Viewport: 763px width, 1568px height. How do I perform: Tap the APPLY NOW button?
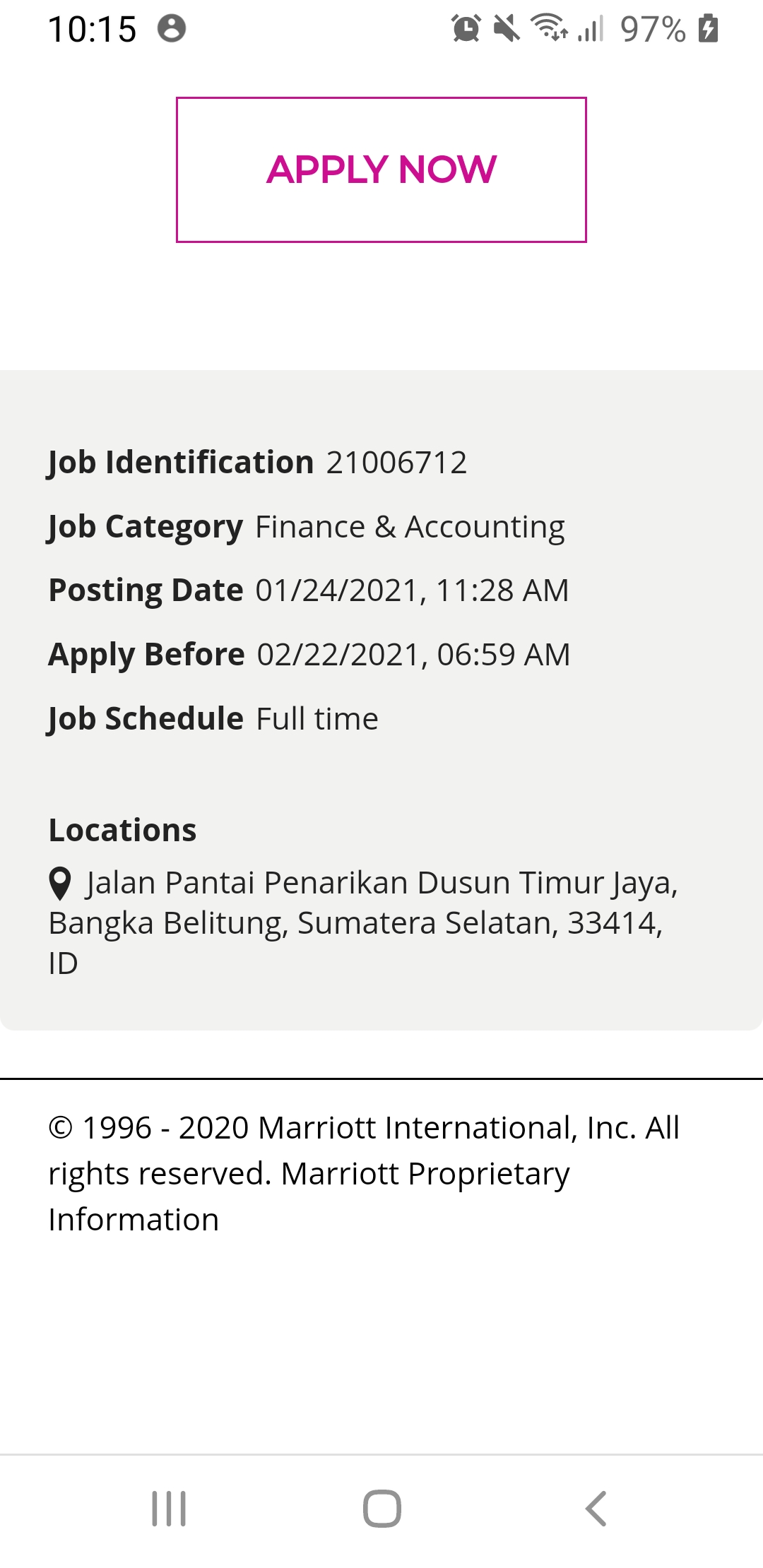click(381, 170)
